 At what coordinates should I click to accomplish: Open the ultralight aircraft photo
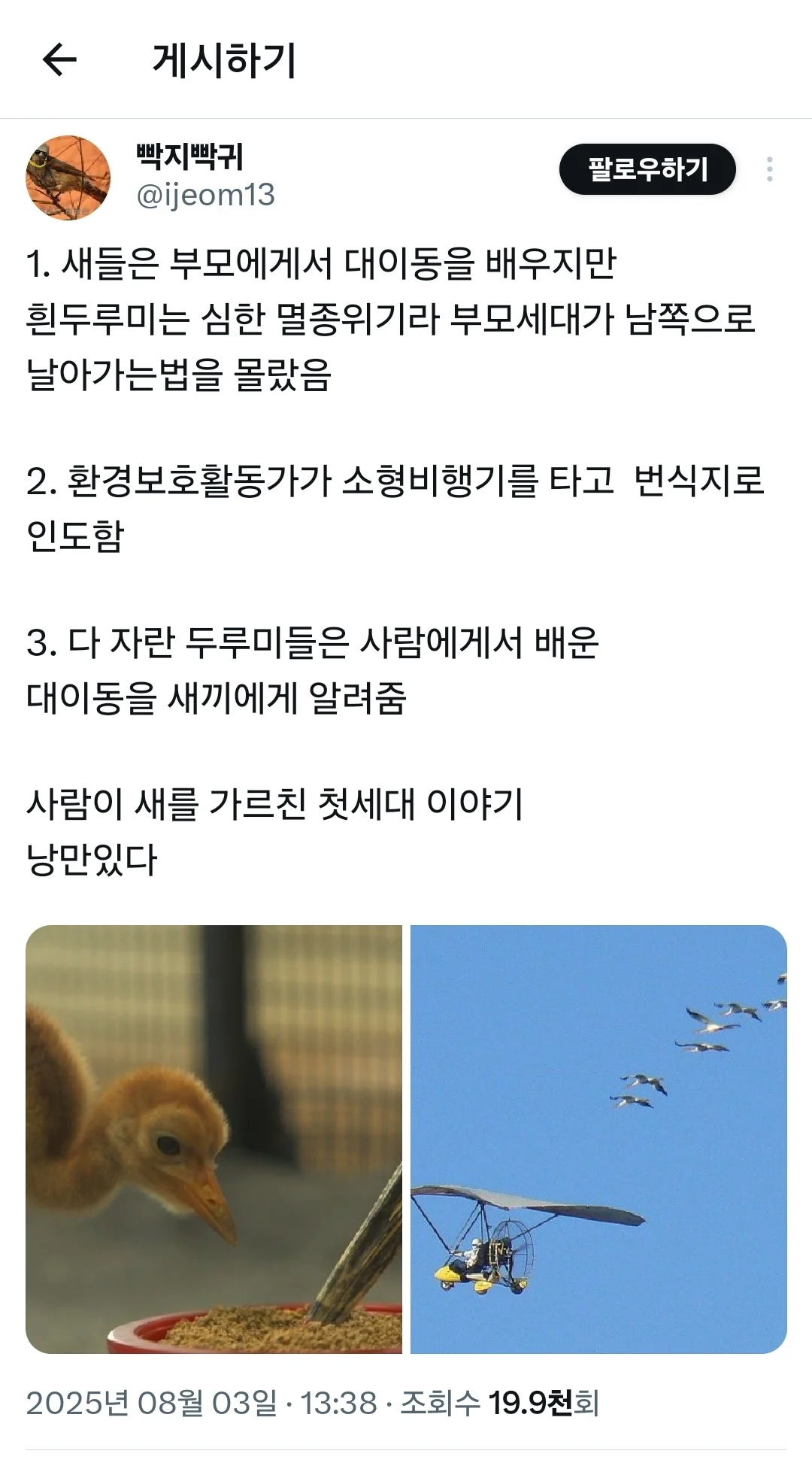(598, 1139)
